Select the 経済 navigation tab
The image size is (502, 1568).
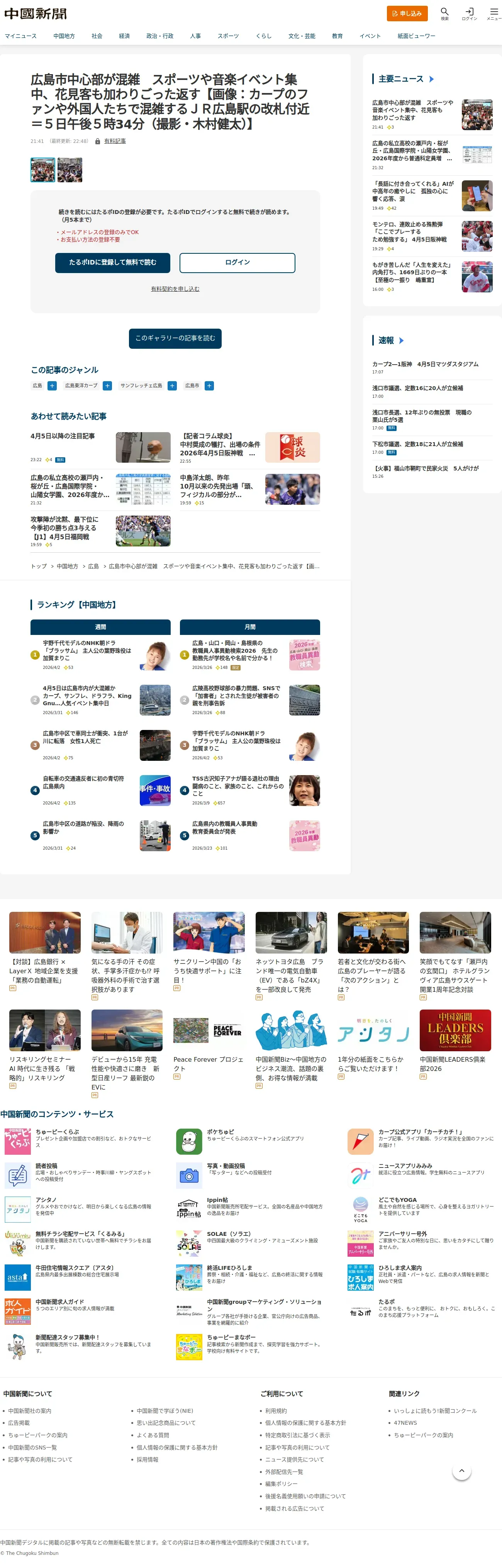tap(124, 36)
